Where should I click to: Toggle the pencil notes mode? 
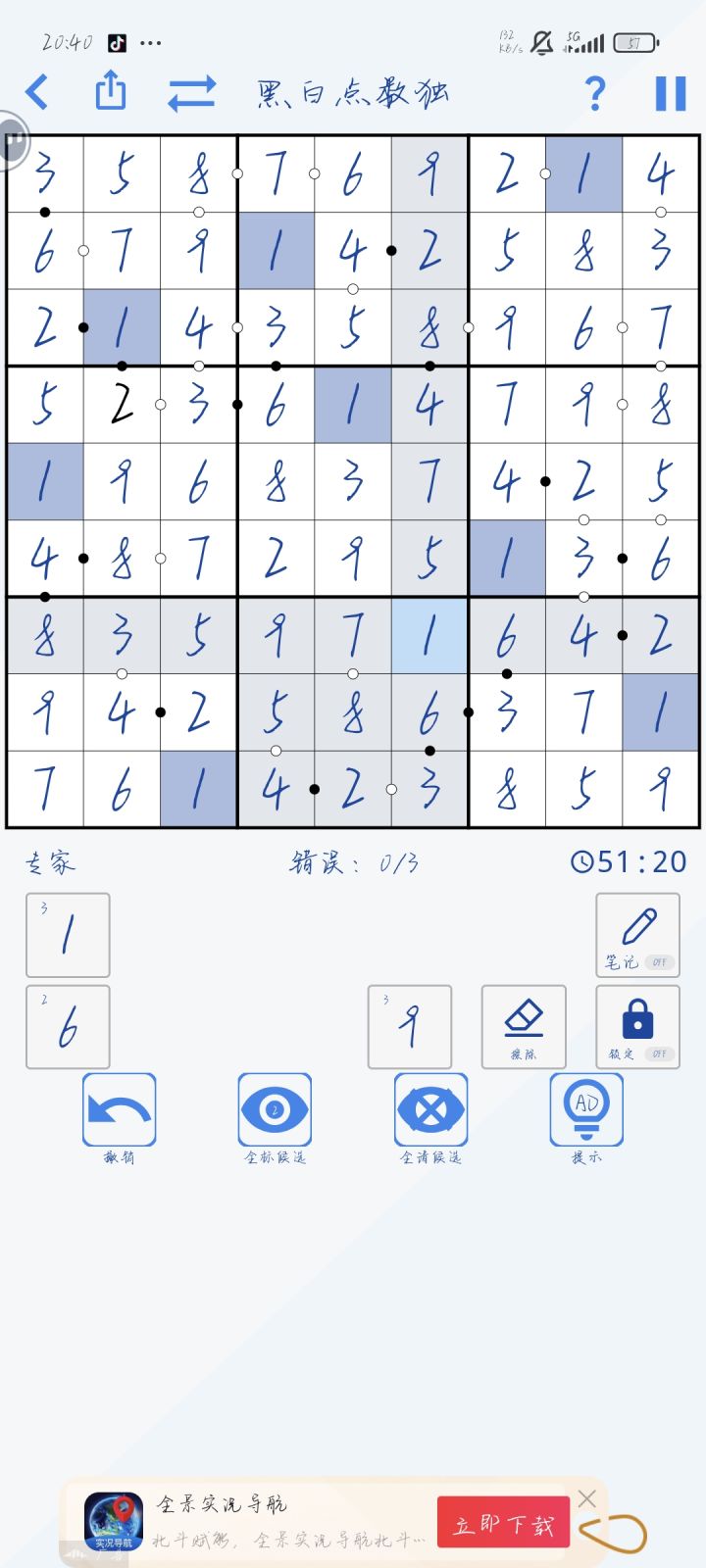tap(637, 935)
